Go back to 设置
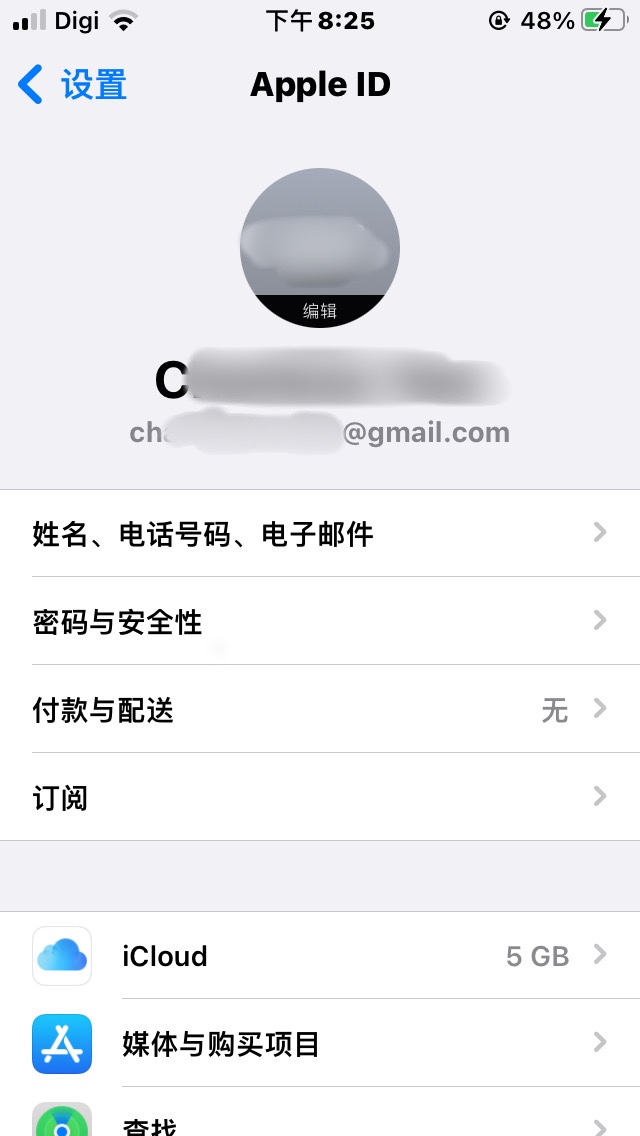This screenshot has width=640, height=1136. [73, 85]
